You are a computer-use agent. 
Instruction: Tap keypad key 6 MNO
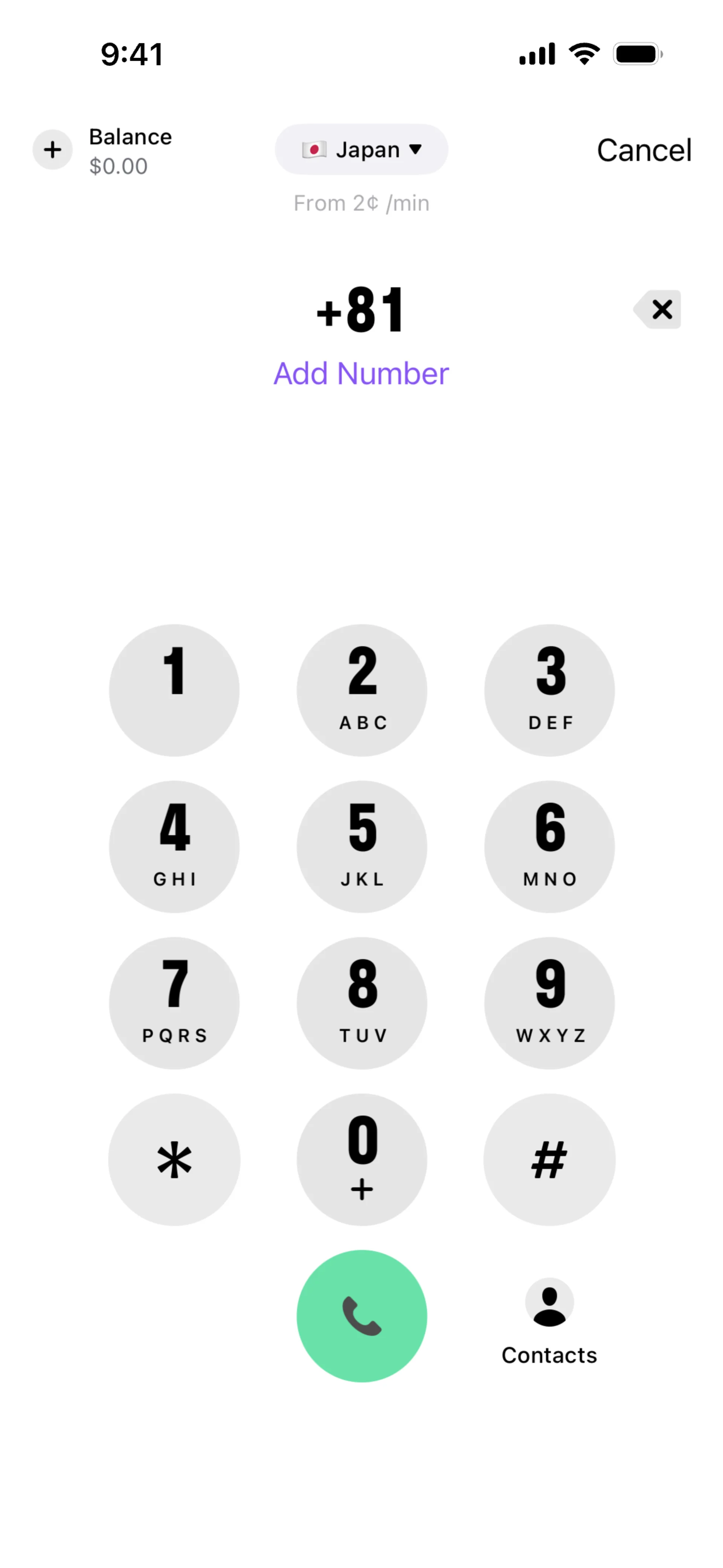tap(549, 847)
